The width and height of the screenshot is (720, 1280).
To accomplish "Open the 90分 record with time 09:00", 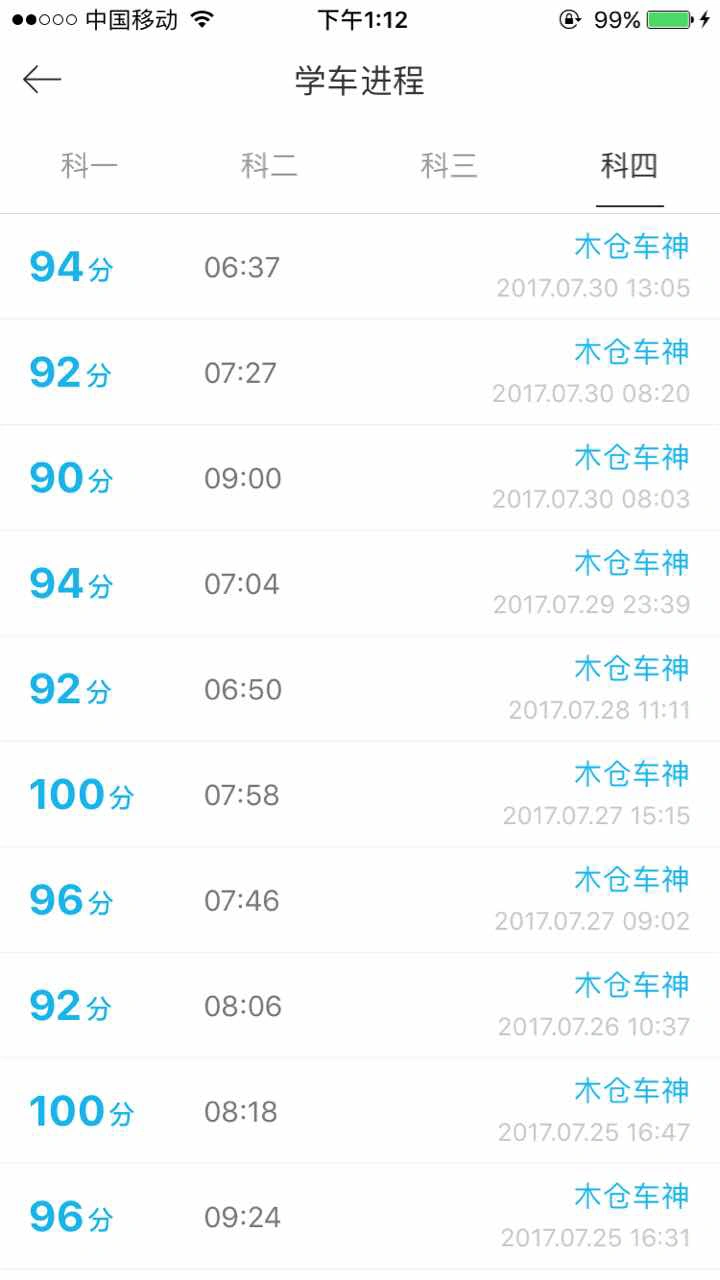I will (x=360, y=478).
